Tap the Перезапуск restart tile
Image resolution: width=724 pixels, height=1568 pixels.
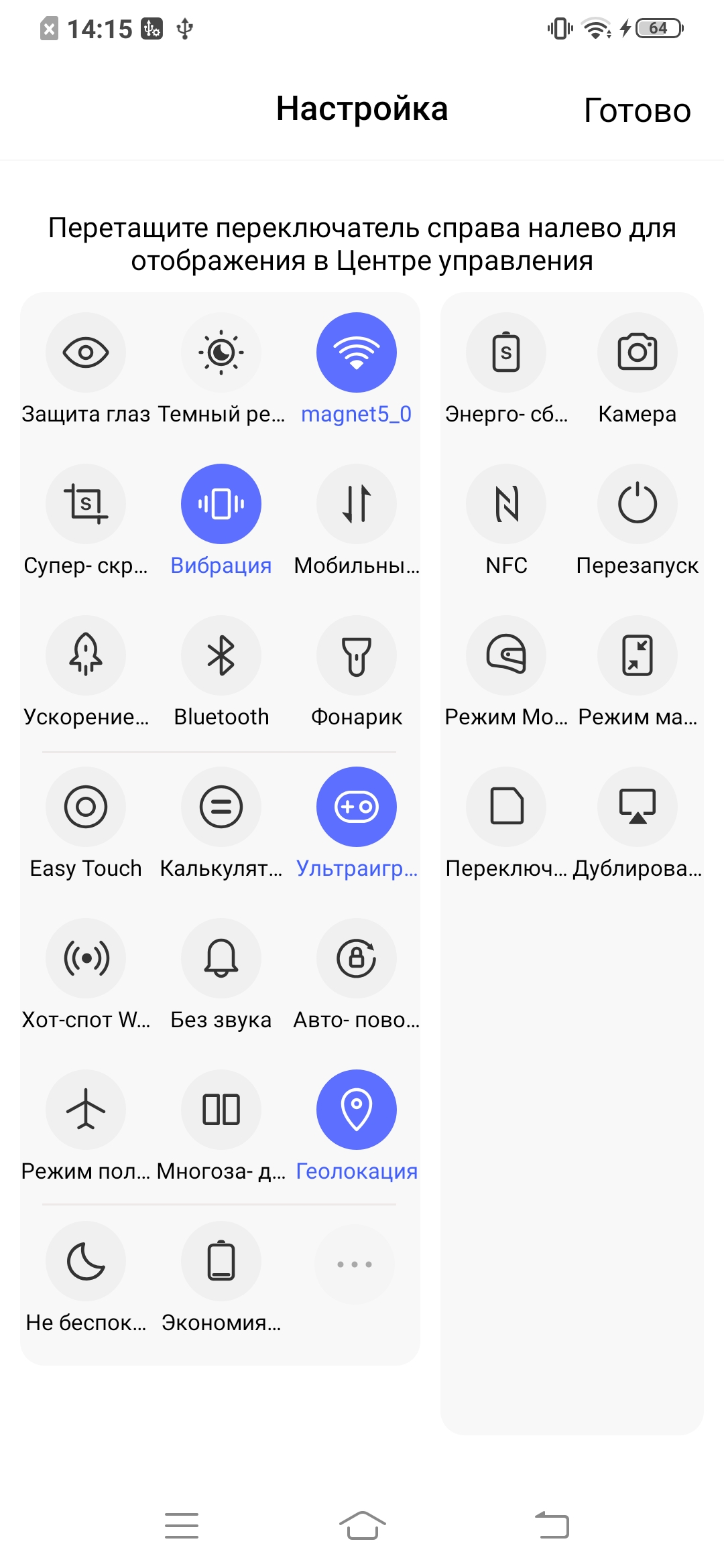(638, 504)
